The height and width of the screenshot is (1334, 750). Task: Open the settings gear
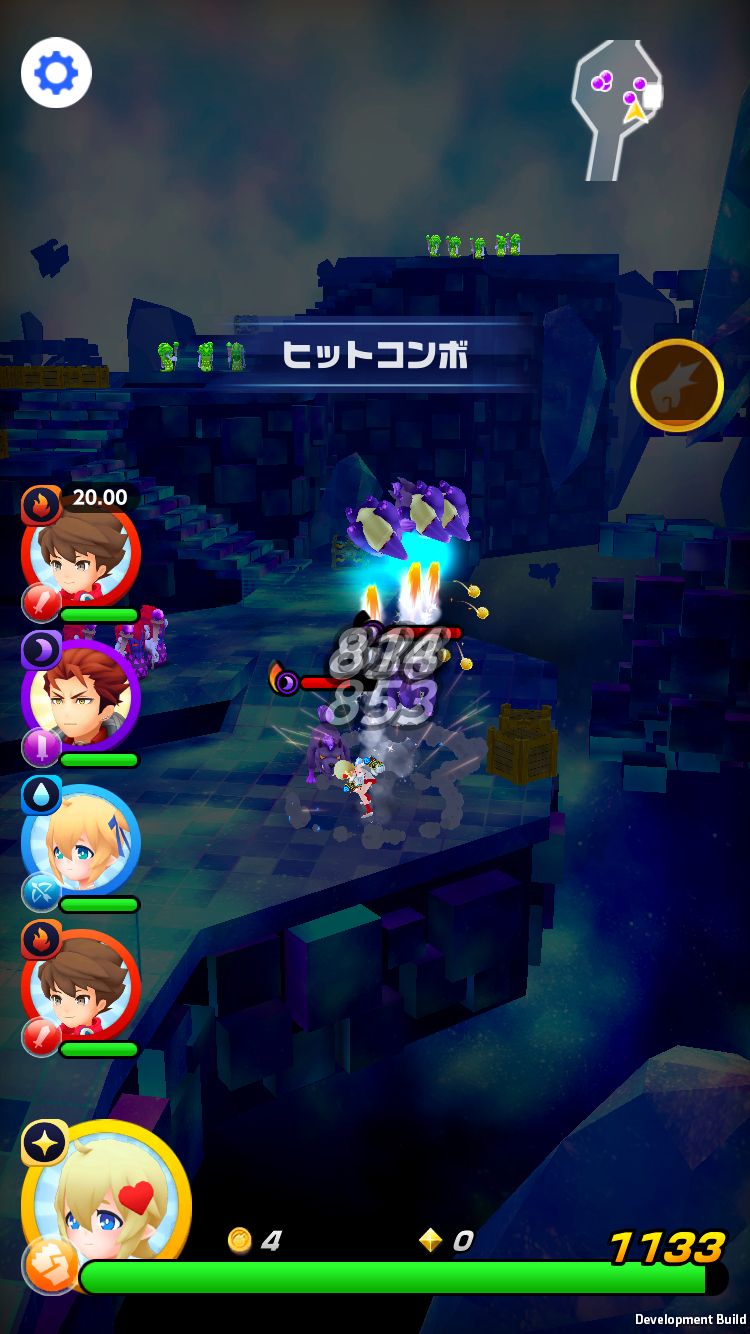point(56,73)
